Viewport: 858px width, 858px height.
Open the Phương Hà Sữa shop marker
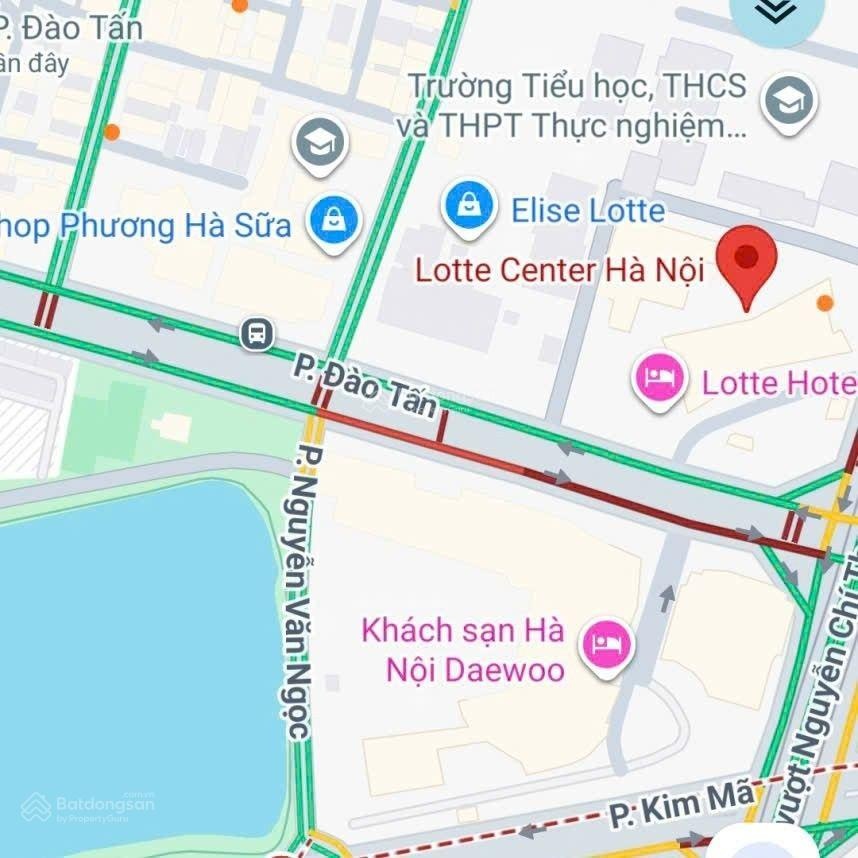(334, 221)
